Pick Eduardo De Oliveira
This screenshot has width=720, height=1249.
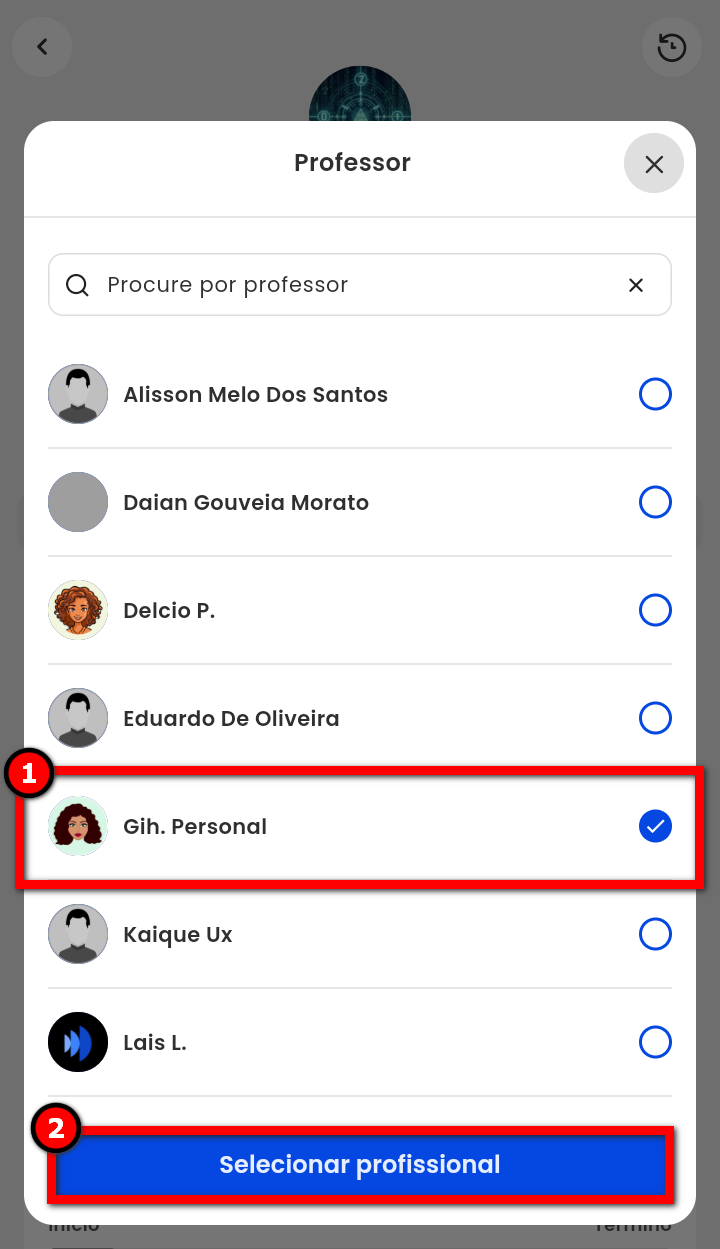[x=655, y=718]
